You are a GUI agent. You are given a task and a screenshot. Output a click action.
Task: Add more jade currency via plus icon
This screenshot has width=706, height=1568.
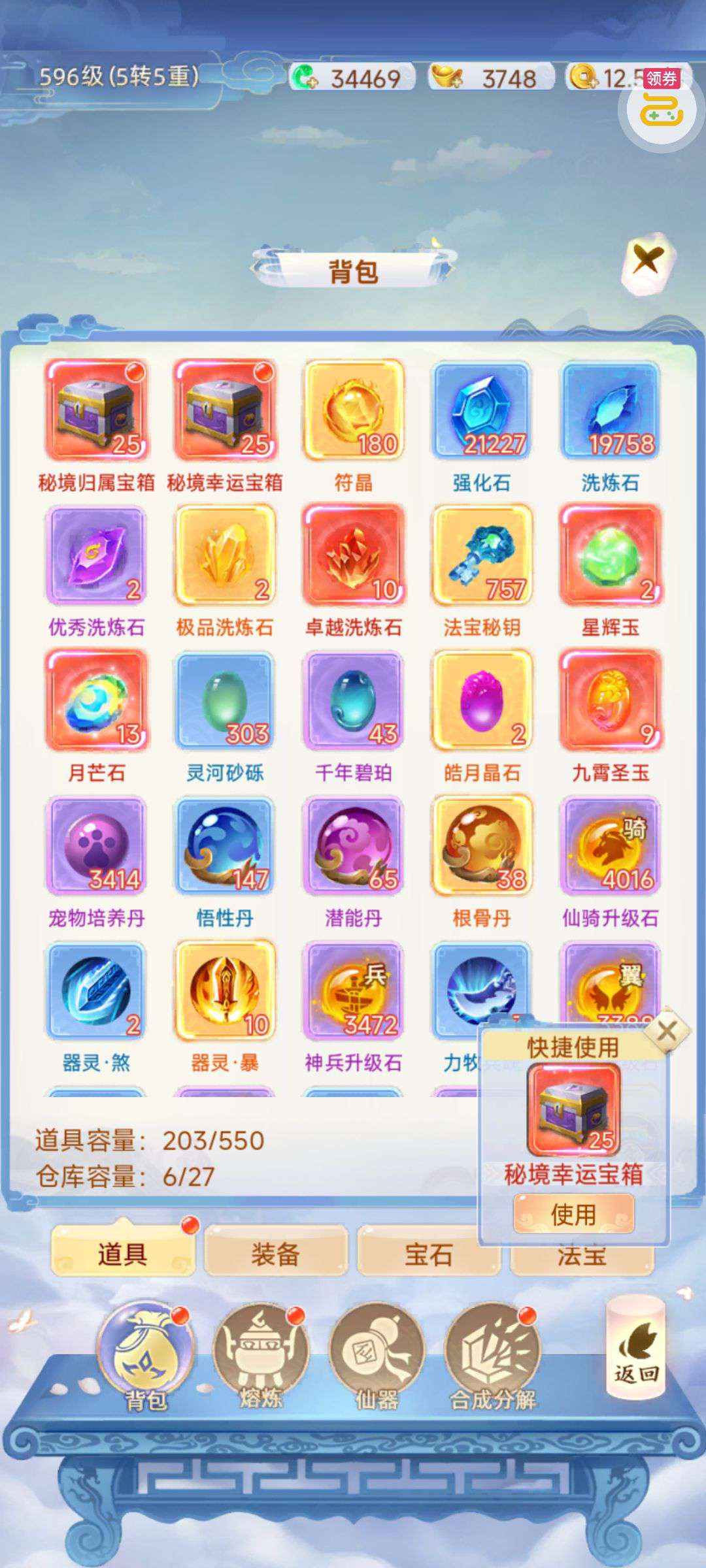pyautogui.click(x=305, y=78)
